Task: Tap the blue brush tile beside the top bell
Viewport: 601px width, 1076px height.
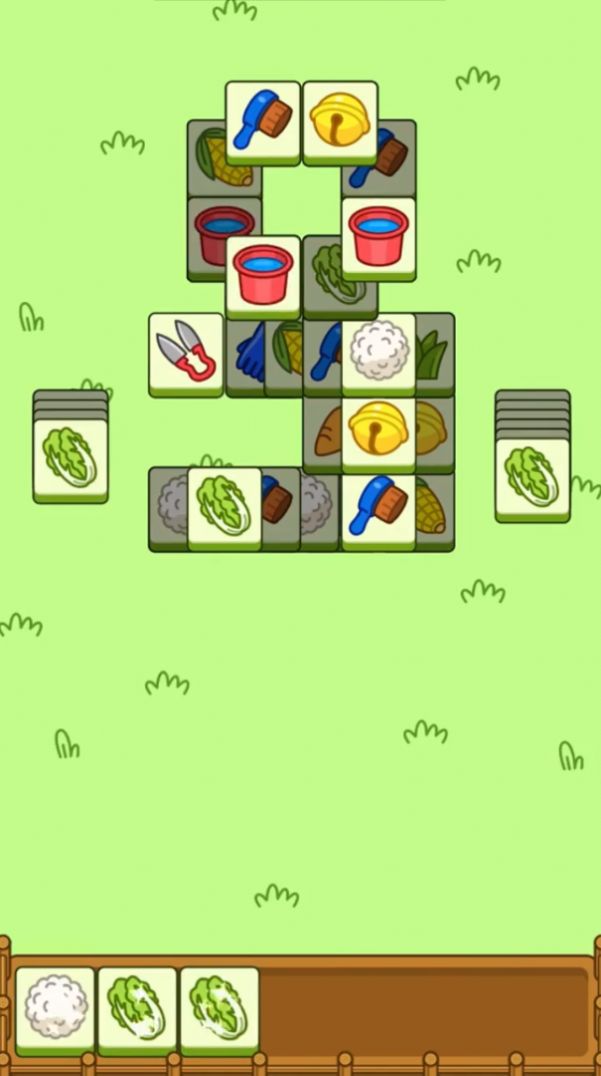Action: pyautogui.click(x=263, y=121)
